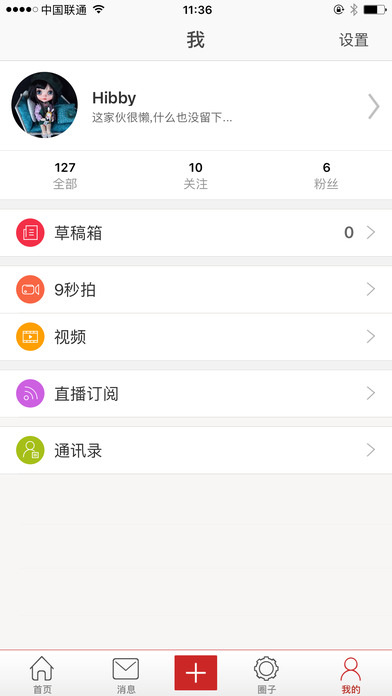Open the 草稿箱 drafts row
The height and width of the screenshot is (696, 392).
pyautogui.click(x=196, y=233)
